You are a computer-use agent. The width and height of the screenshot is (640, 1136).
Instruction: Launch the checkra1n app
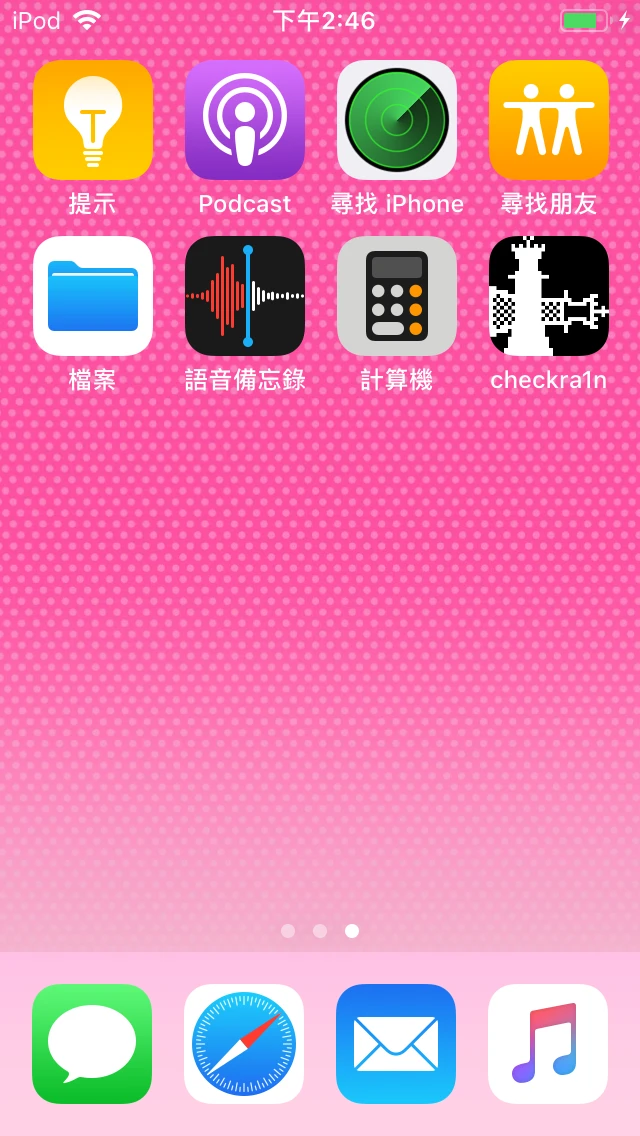click(549, 296)
